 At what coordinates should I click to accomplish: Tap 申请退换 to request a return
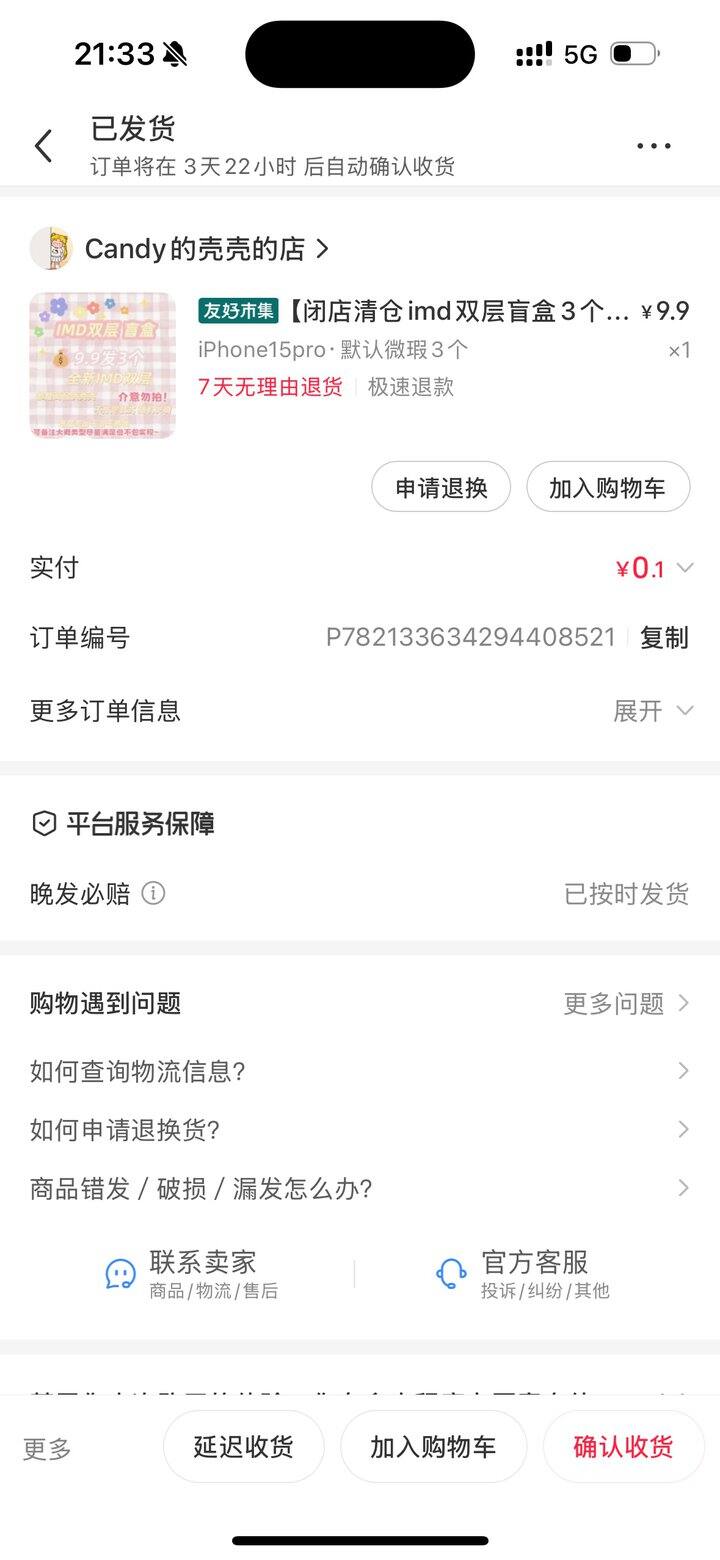[440, 486]
